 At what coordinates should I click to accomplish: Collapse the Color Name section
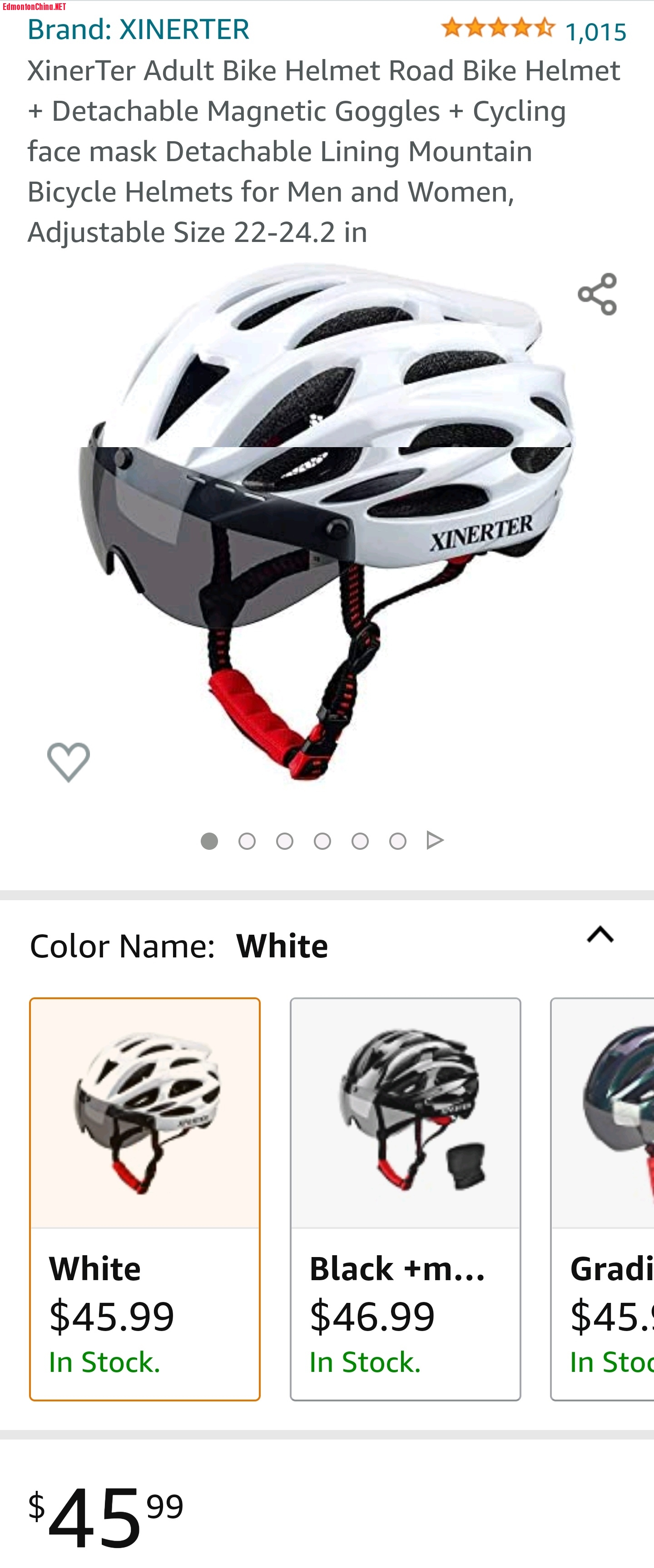(x=600, y=935)
